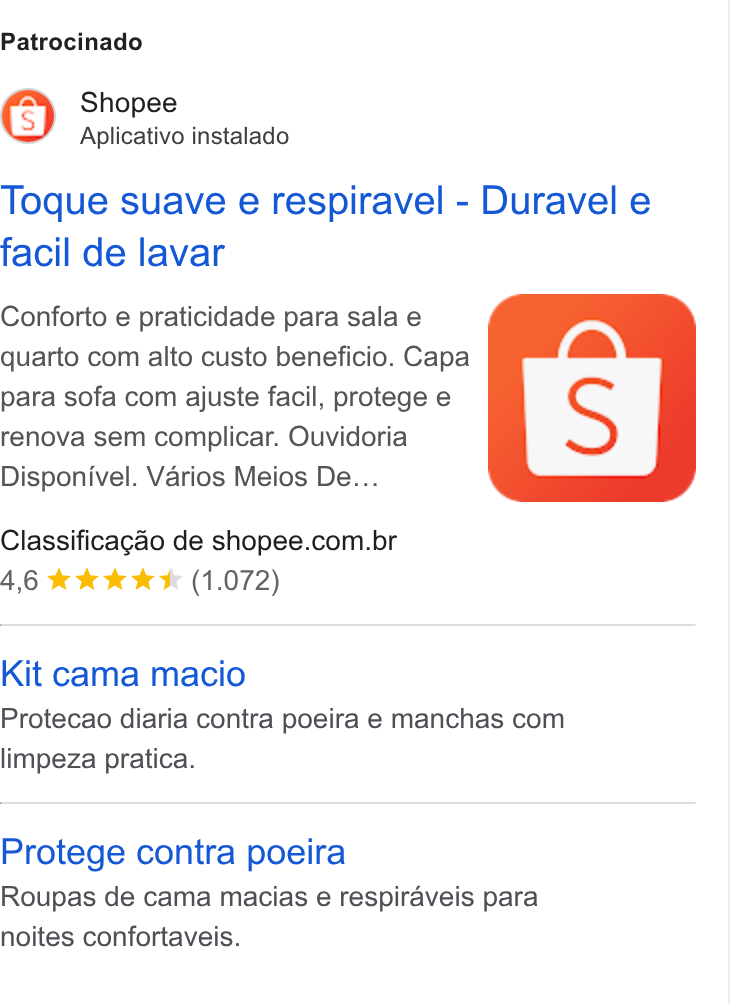
Task: Open the 'Toque suave e respiravel' ad headline
Action: pyautogui.click(x=325, y=227)
